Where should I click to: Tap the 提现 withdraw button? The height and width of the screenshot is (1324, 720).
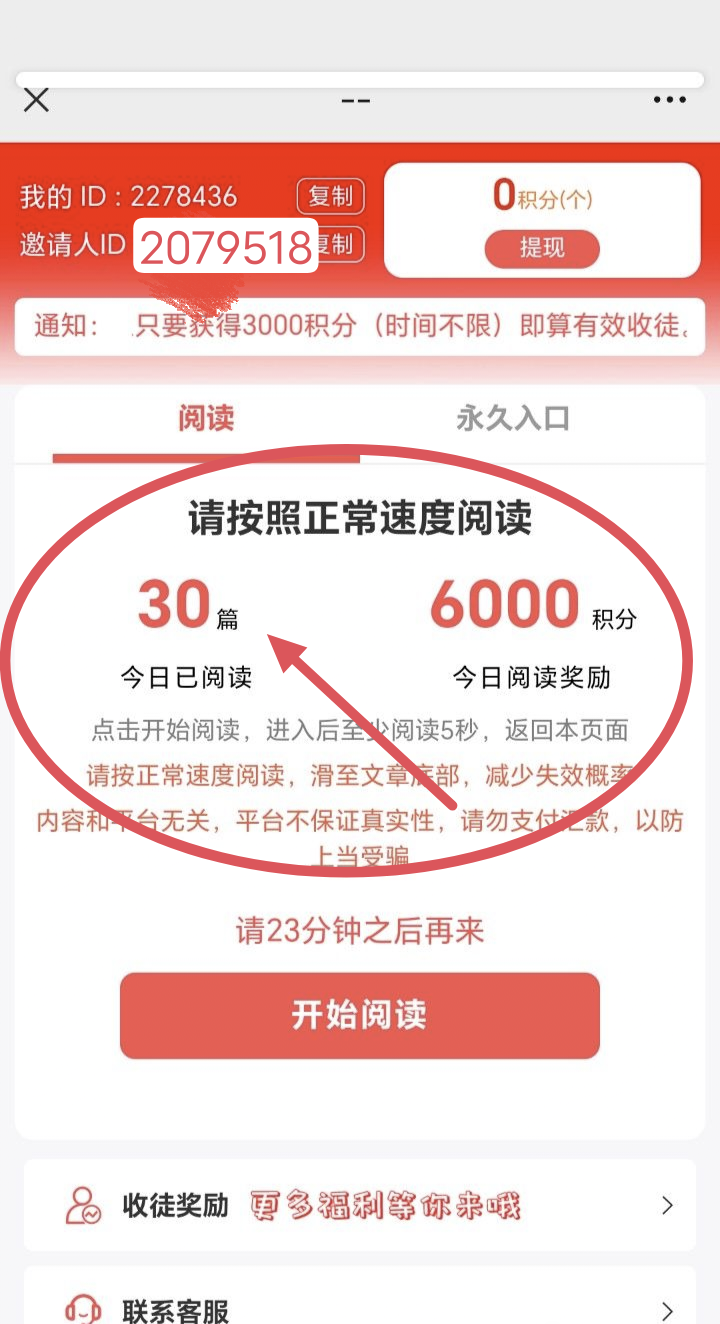(542, 249)
